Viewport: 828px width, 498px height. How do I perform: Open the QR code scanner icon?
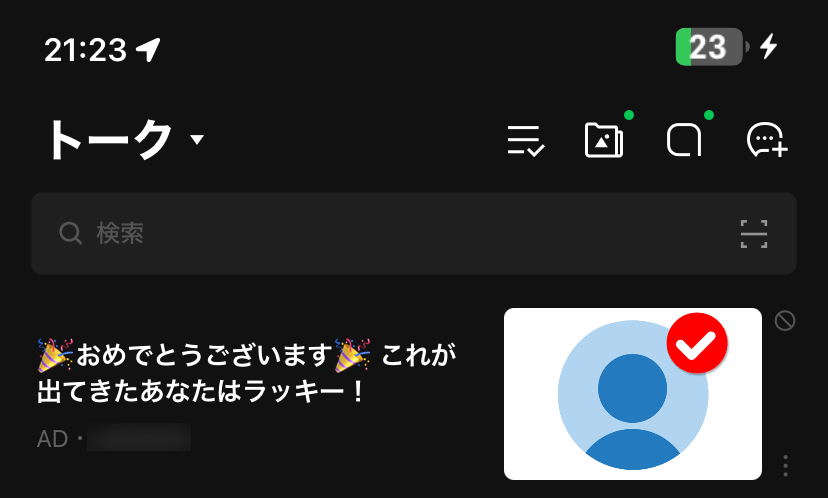tap(754, 233)
